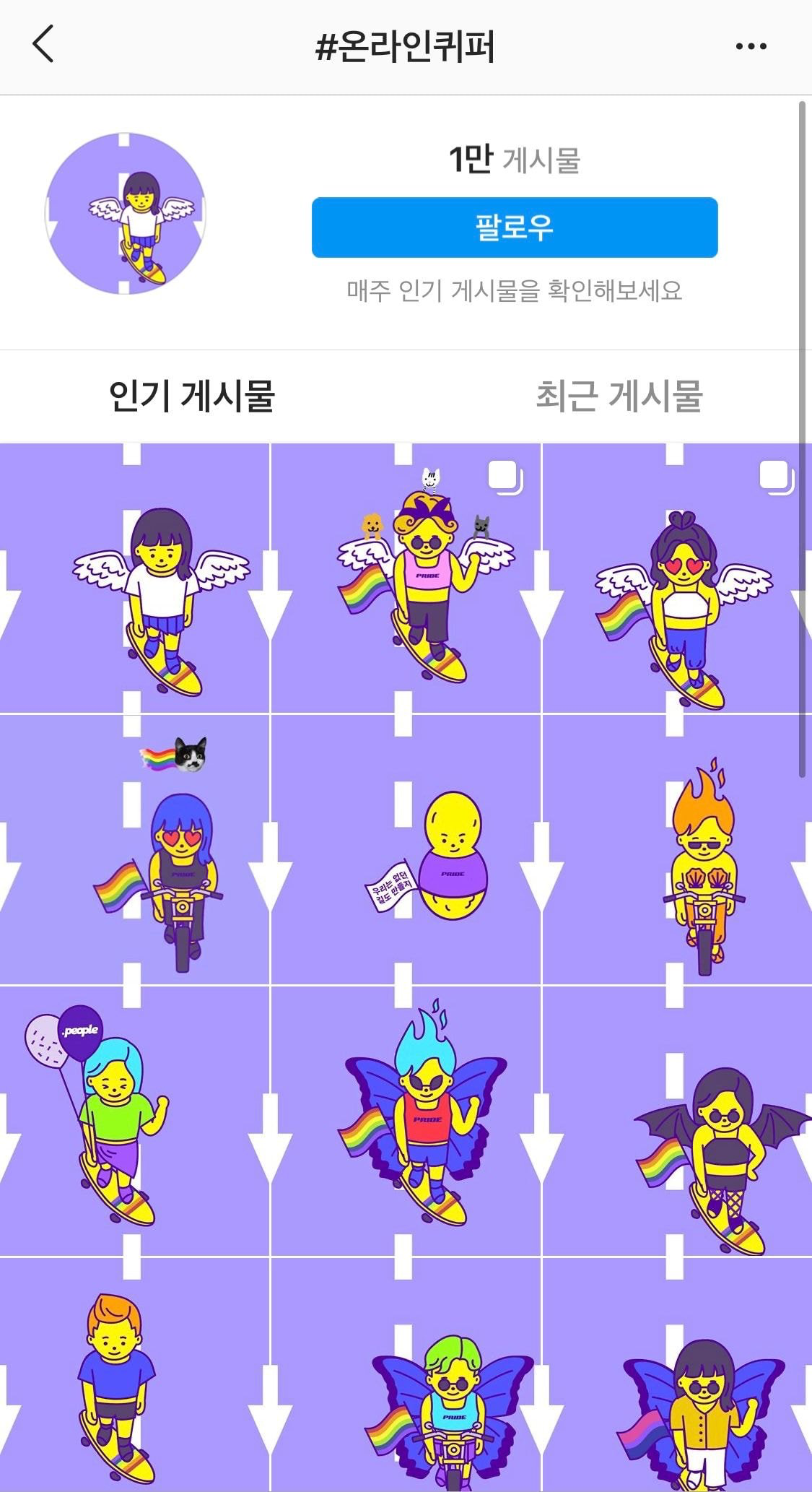Viewport: 812px width, 1492px height.
Task: Open the hashtag's round profile picture
Action: coord(126,214)
